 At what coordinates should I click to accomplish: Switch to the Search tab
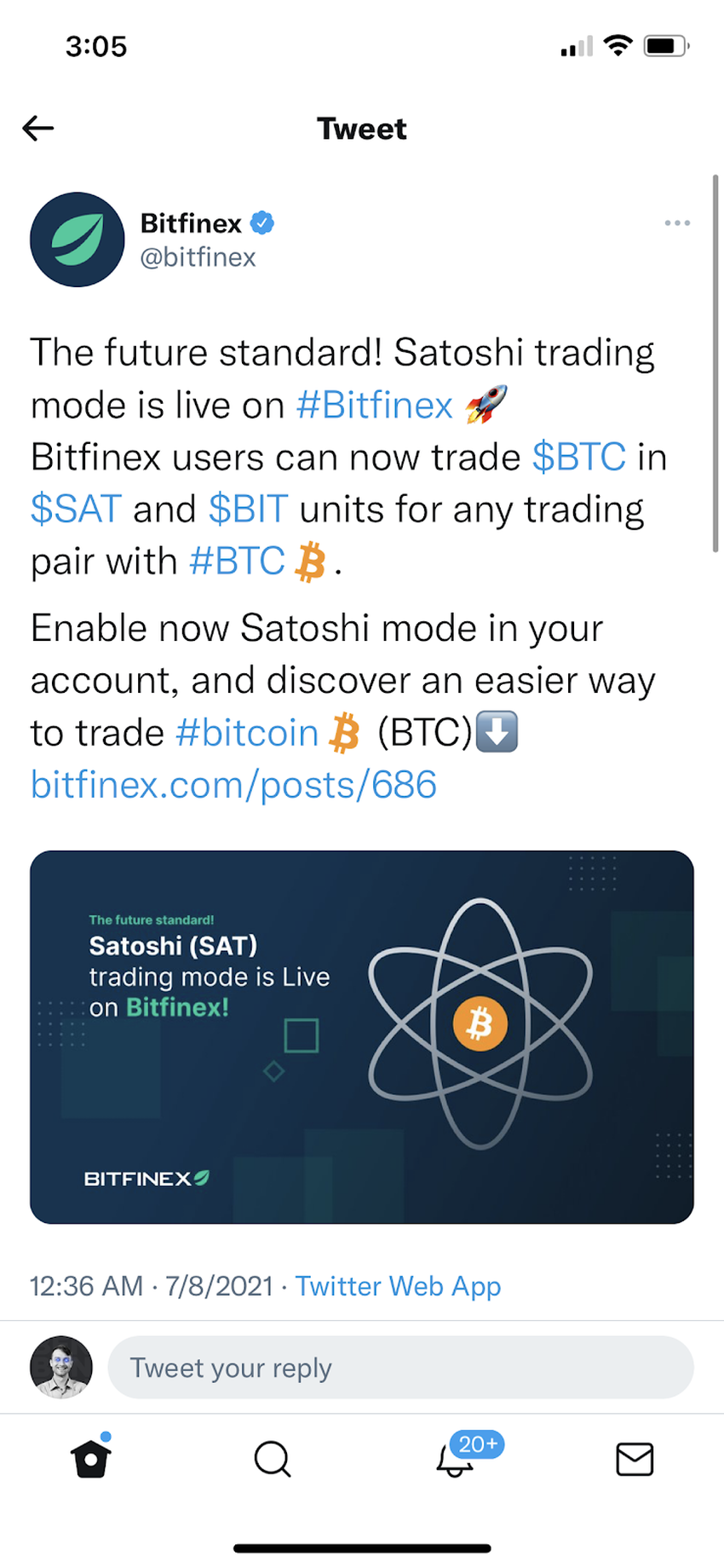273,1459
